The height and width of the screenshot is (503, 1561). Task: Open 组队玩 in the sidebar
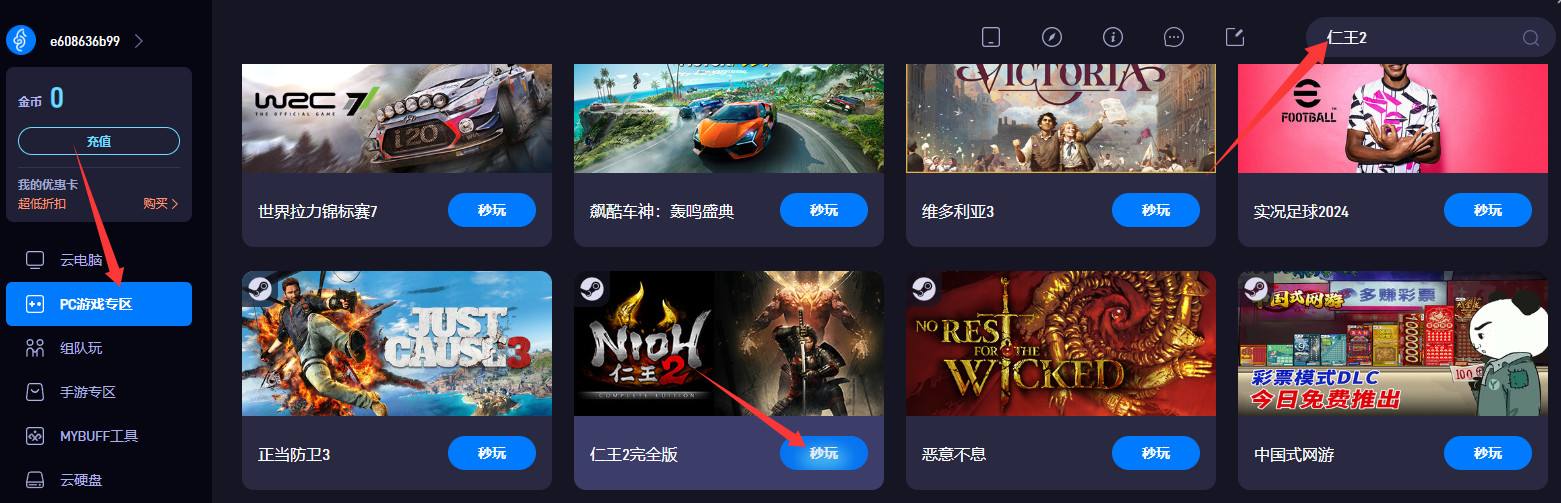[81, 348]
